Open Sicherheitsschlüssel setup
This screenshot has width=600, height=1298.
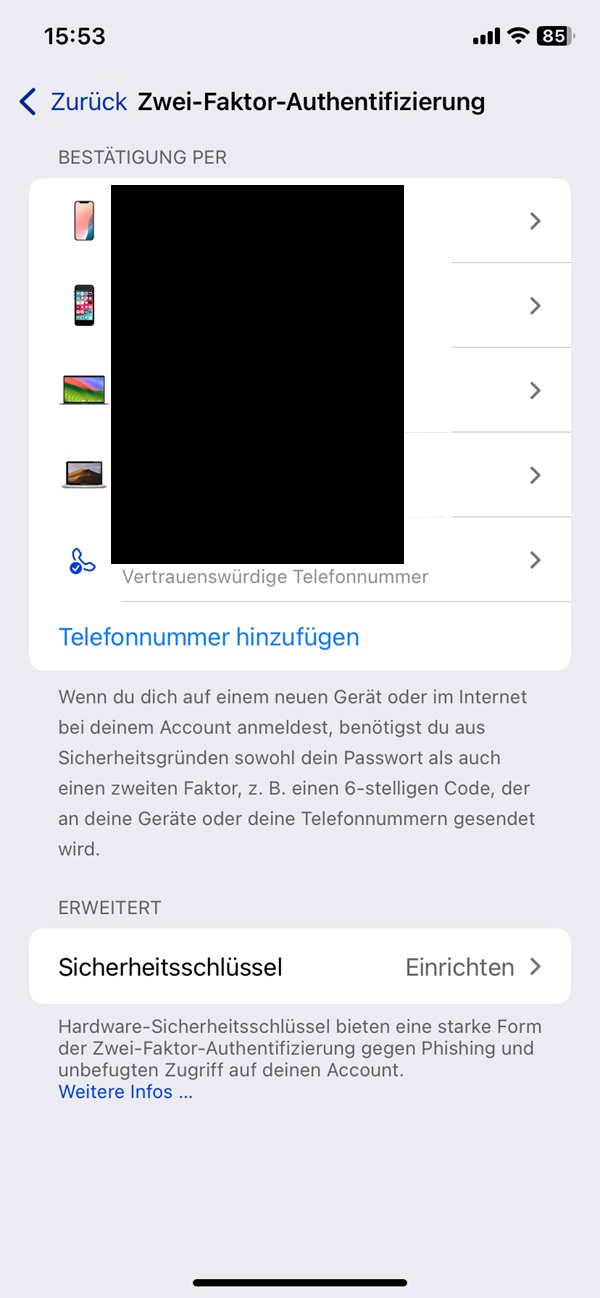[x=300, y=967]
